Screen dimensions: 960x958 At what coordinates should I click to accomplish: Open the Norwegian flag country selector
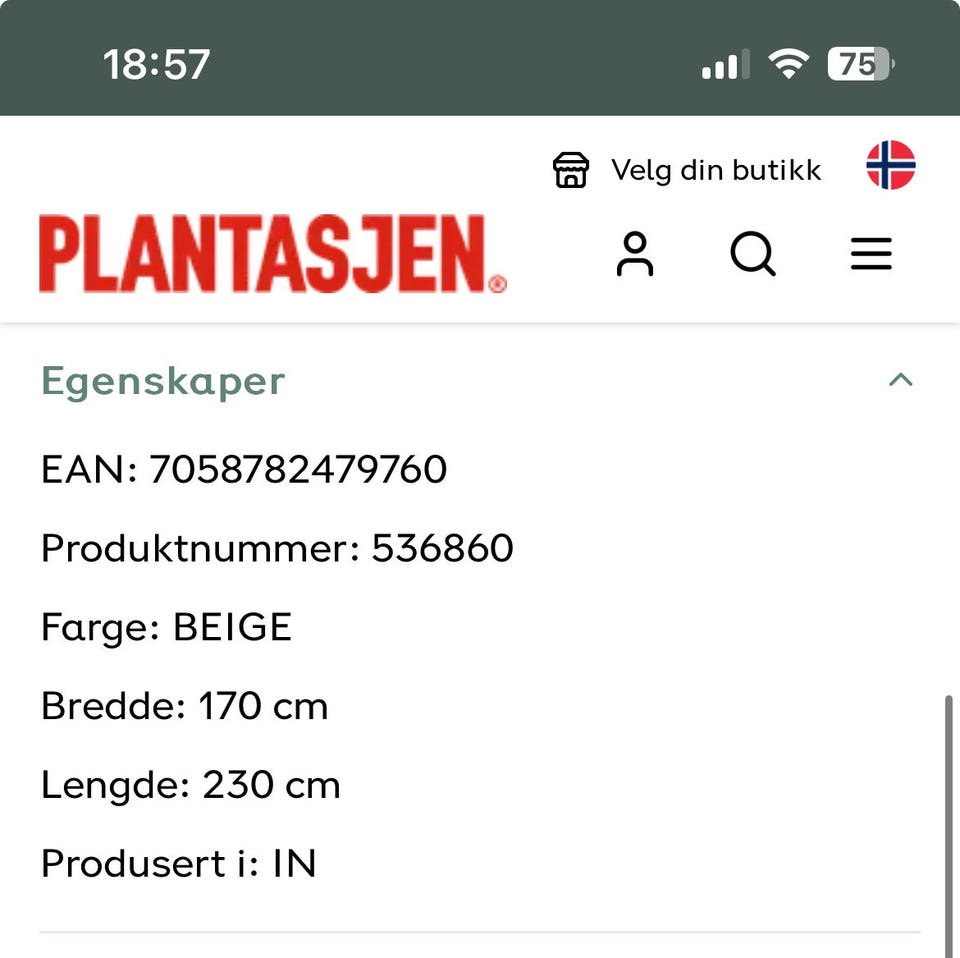pos(890,166)
